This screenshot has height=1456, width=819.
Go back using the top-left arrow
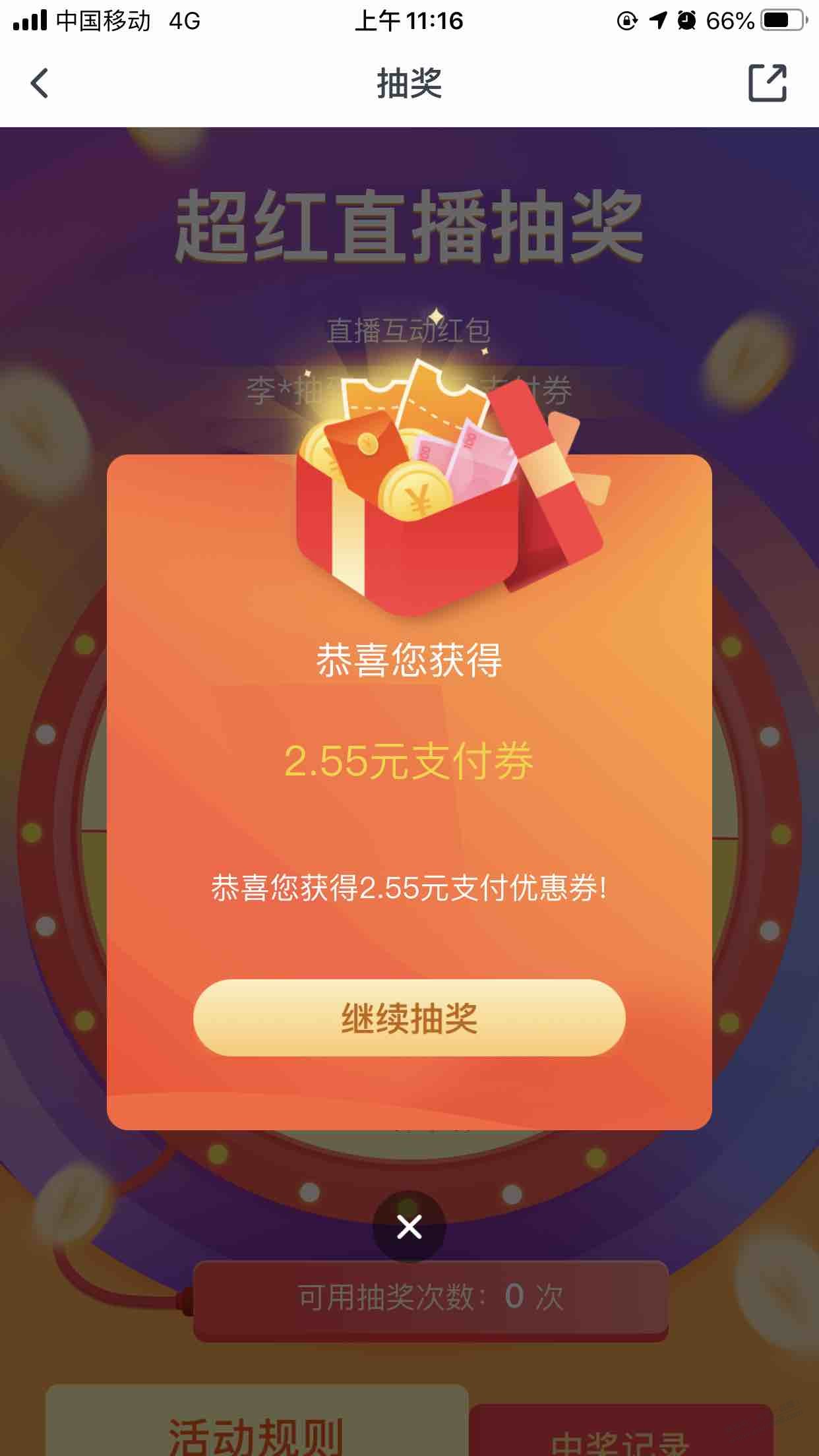click(40, 84)
